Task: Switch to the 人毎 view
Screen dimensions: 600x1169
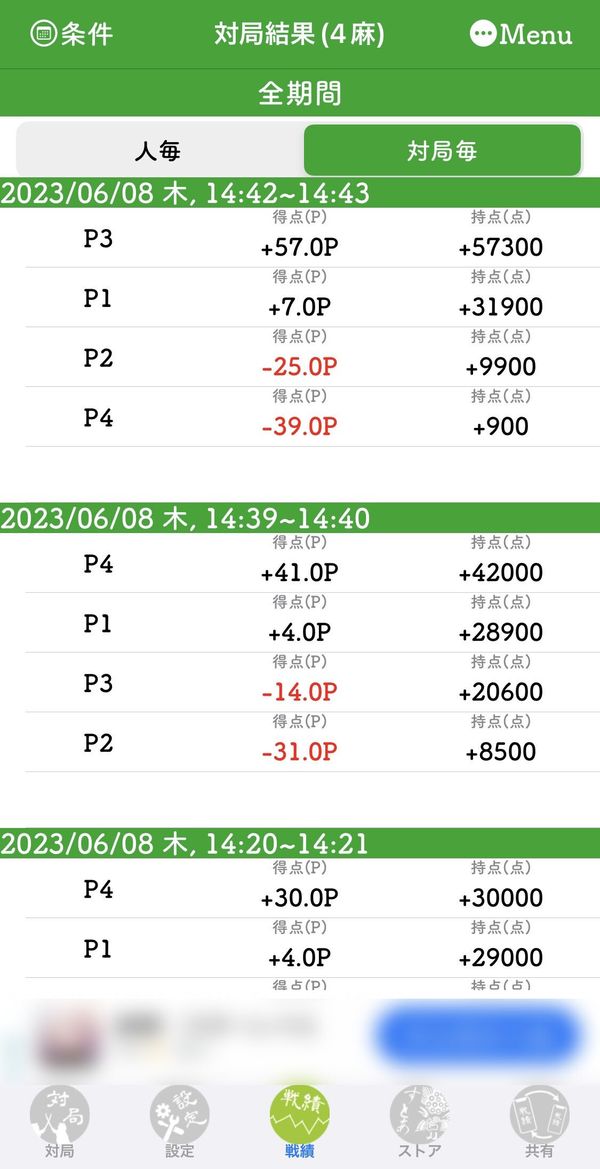Action: (x=158, y=151)
